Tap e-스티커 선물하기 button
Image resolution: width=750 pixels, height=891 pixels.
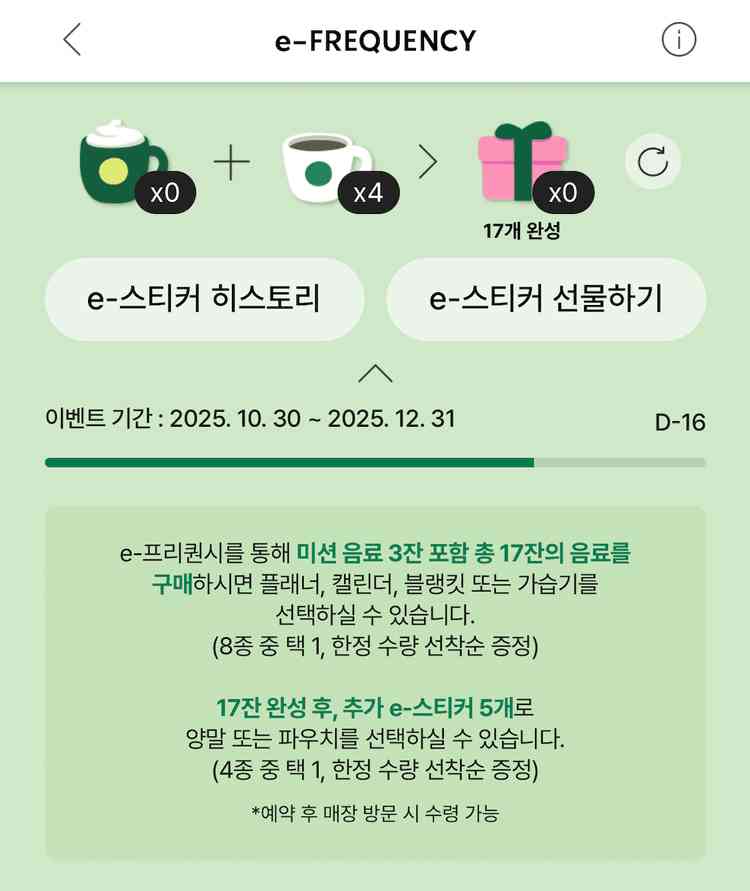[x=546, y=299]
